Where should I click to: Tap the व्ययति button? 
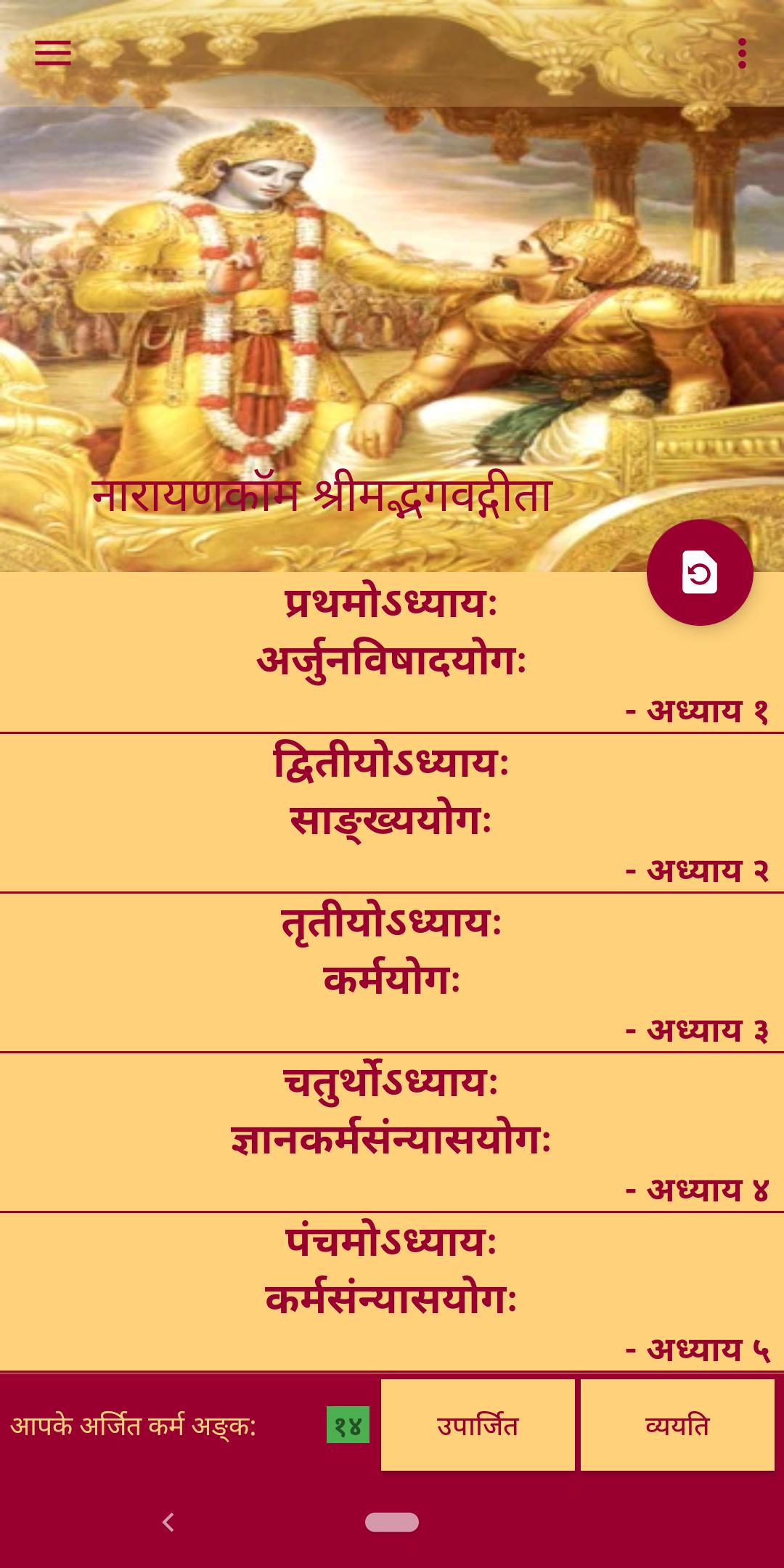(x=677, y=1426)
